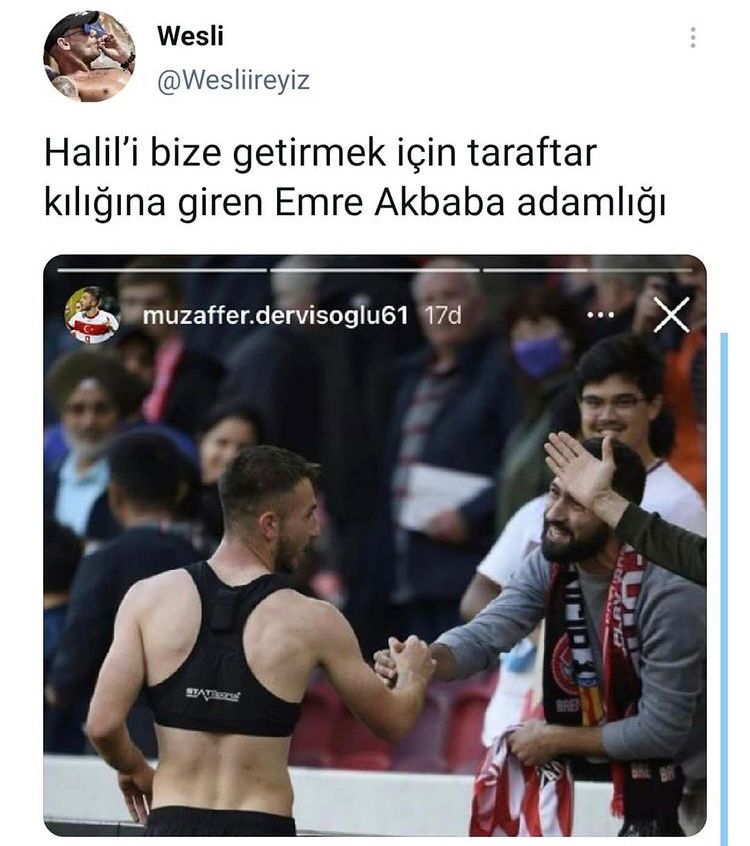Open the @Wesliireyiz profile handle
The image size is (750, 846).
click(232, 81)
